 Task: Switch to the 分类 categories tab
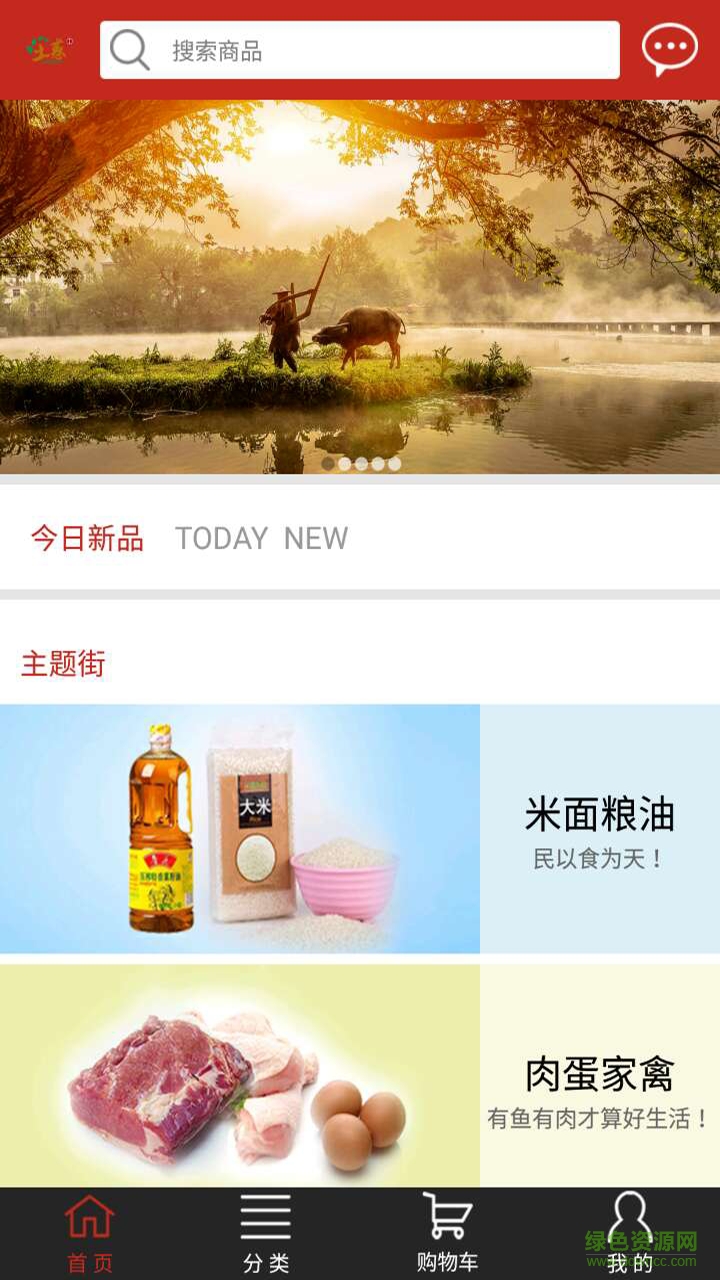[x=266, y=1234]
